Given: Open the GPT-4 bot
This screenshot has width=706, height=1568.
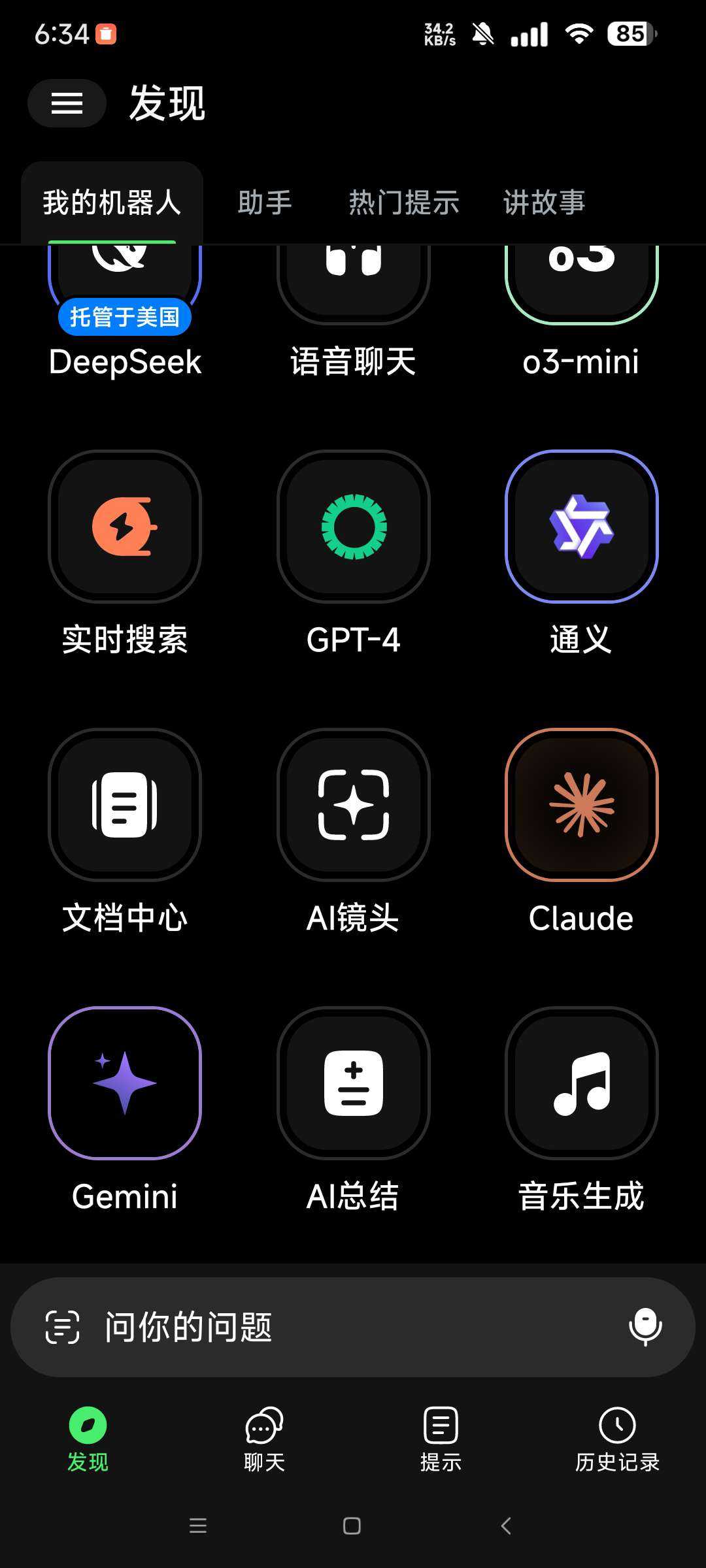Looking at the screenshot, I should (x=353, y=527).
